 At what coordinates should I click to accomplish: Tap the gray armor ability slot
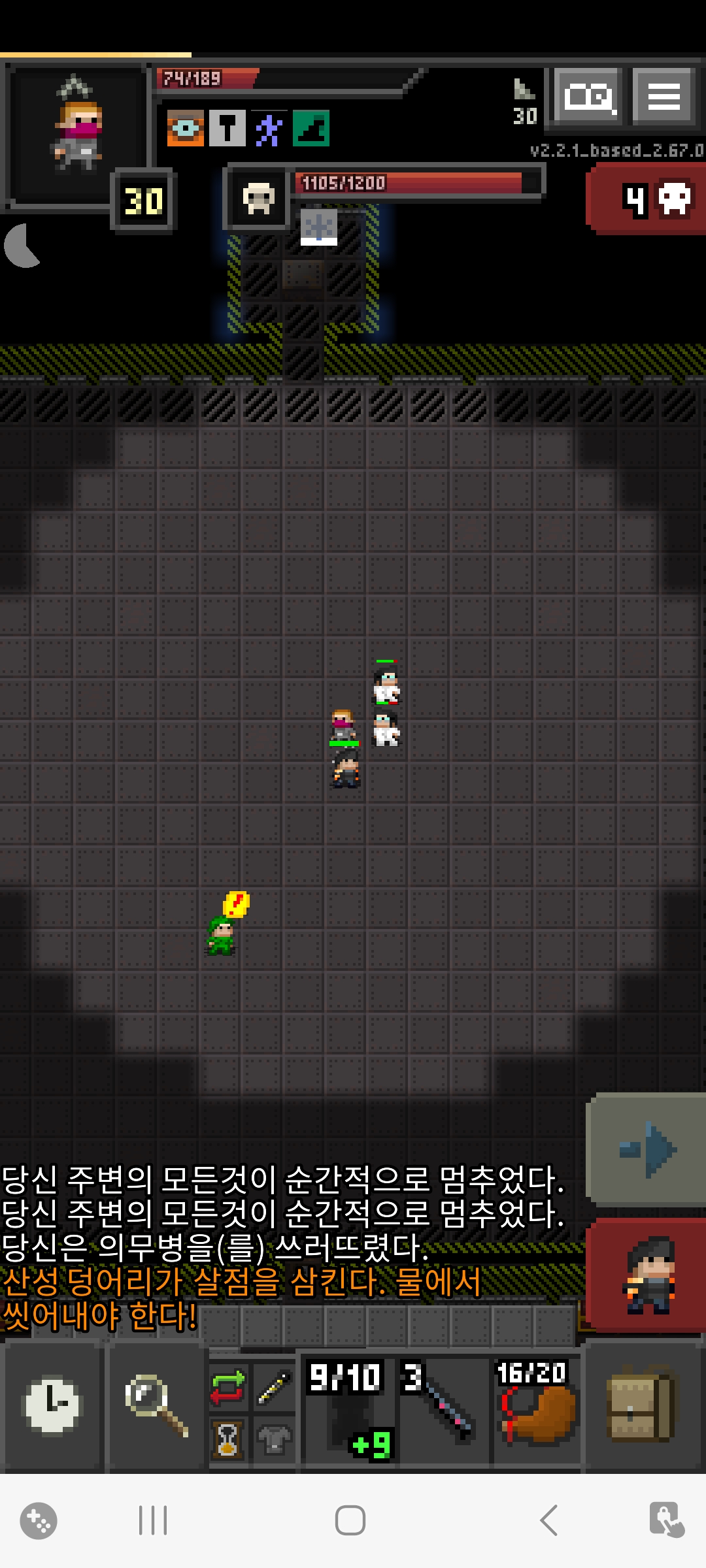[275, 1439]
